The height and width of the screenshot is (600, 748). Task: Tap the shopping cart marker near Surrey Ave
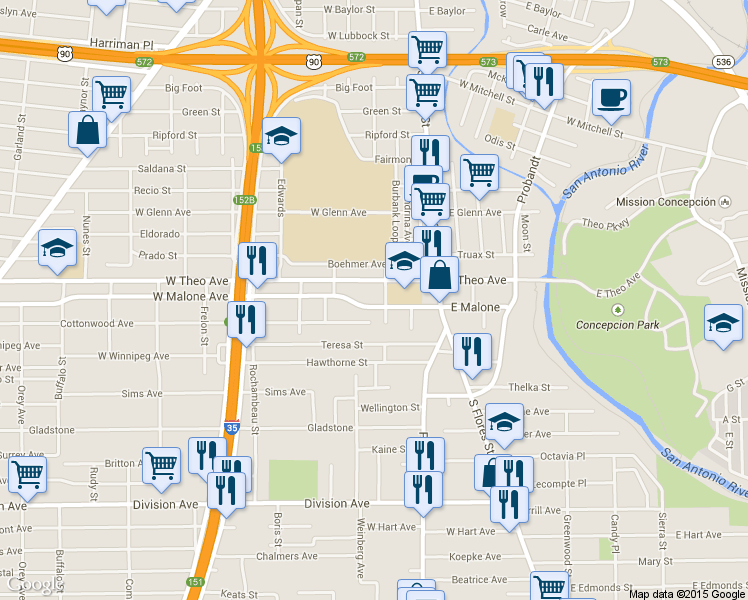click(x=27, y=475)
